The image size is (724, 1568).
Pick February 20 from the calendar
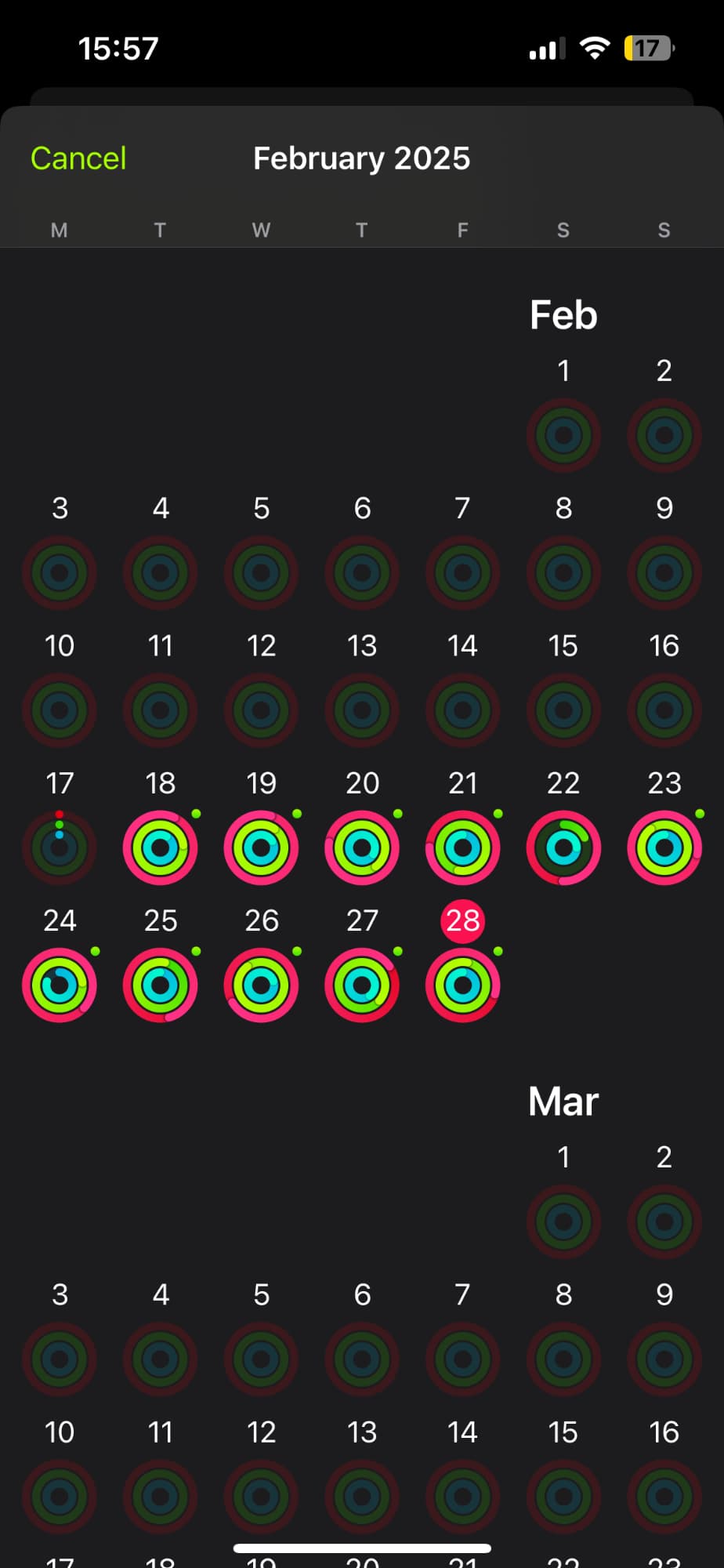pos(362,848)
